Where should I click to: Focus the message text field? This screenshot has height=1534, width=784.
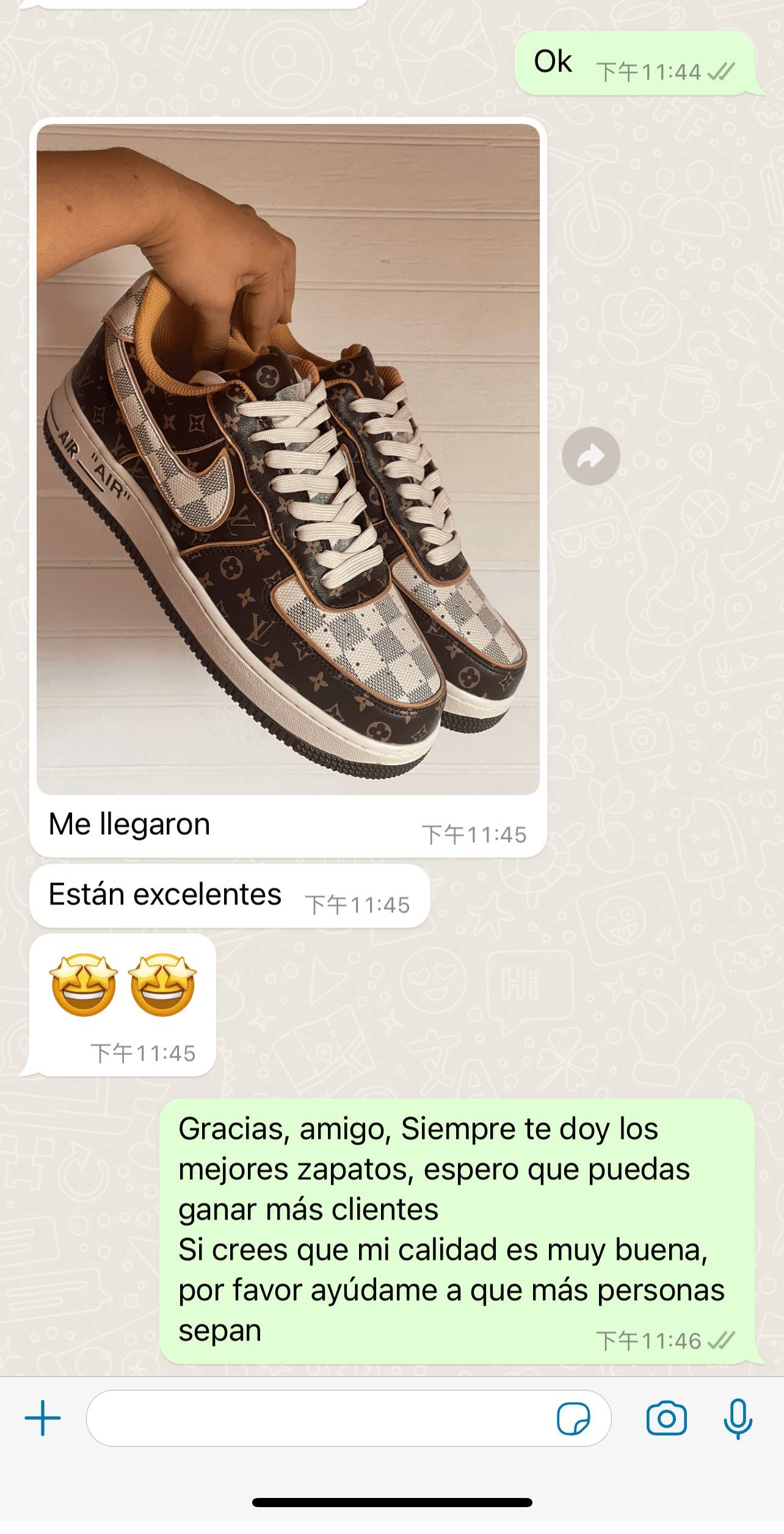click(318, 1418)
